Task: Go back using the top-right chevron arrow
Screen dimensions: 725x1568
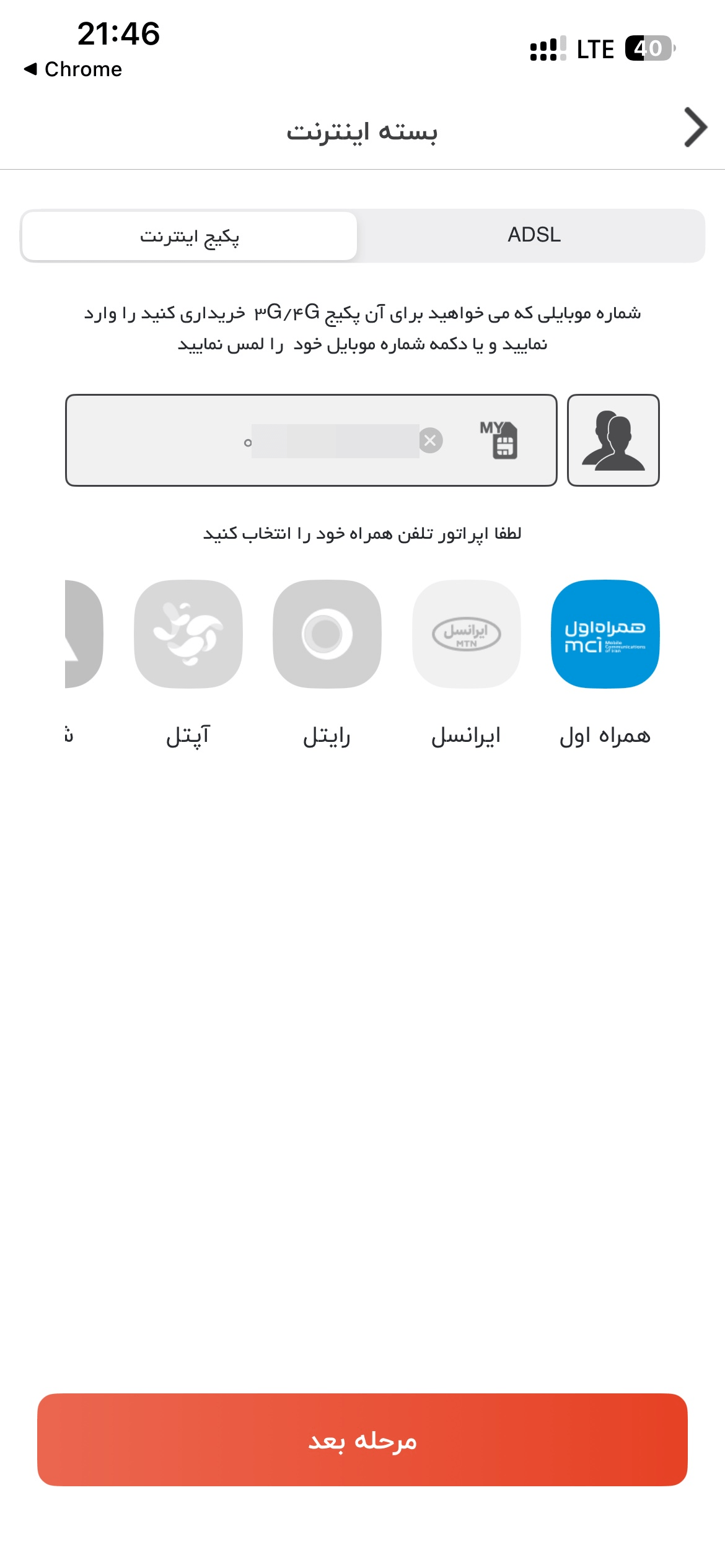Action: point(695,128)
